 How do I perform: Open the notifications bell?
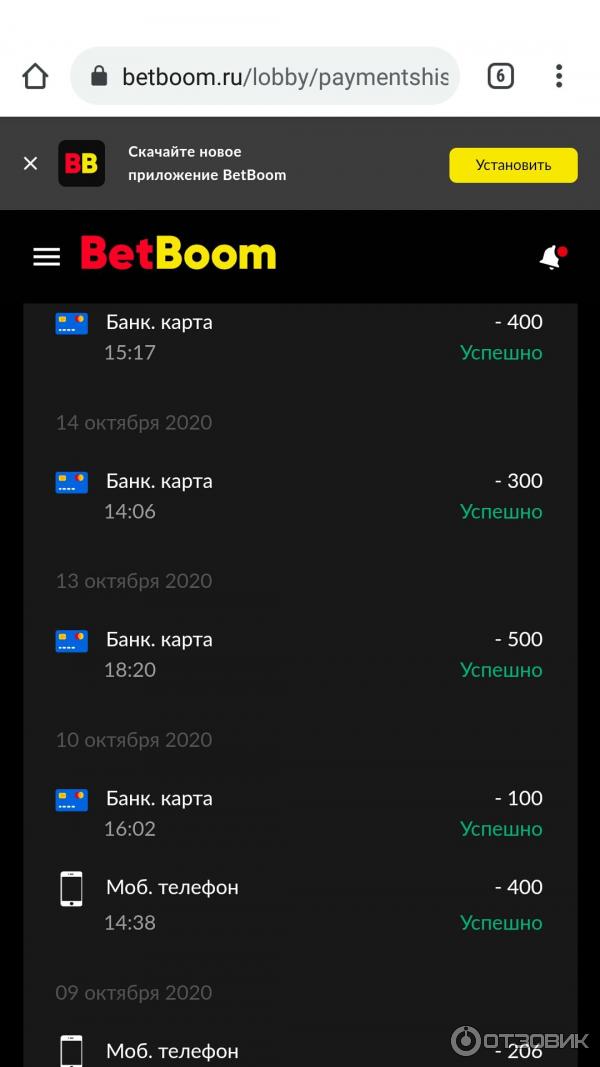(x=551, y=257)
